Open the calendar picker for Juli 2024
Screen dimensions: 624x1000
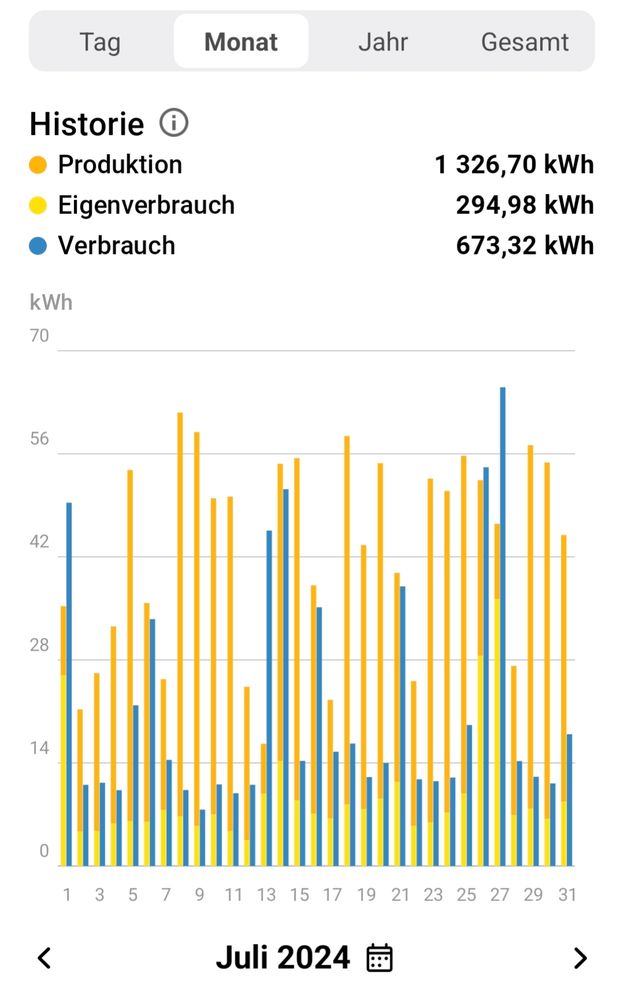pyautogui.click(x=380, y=958)
